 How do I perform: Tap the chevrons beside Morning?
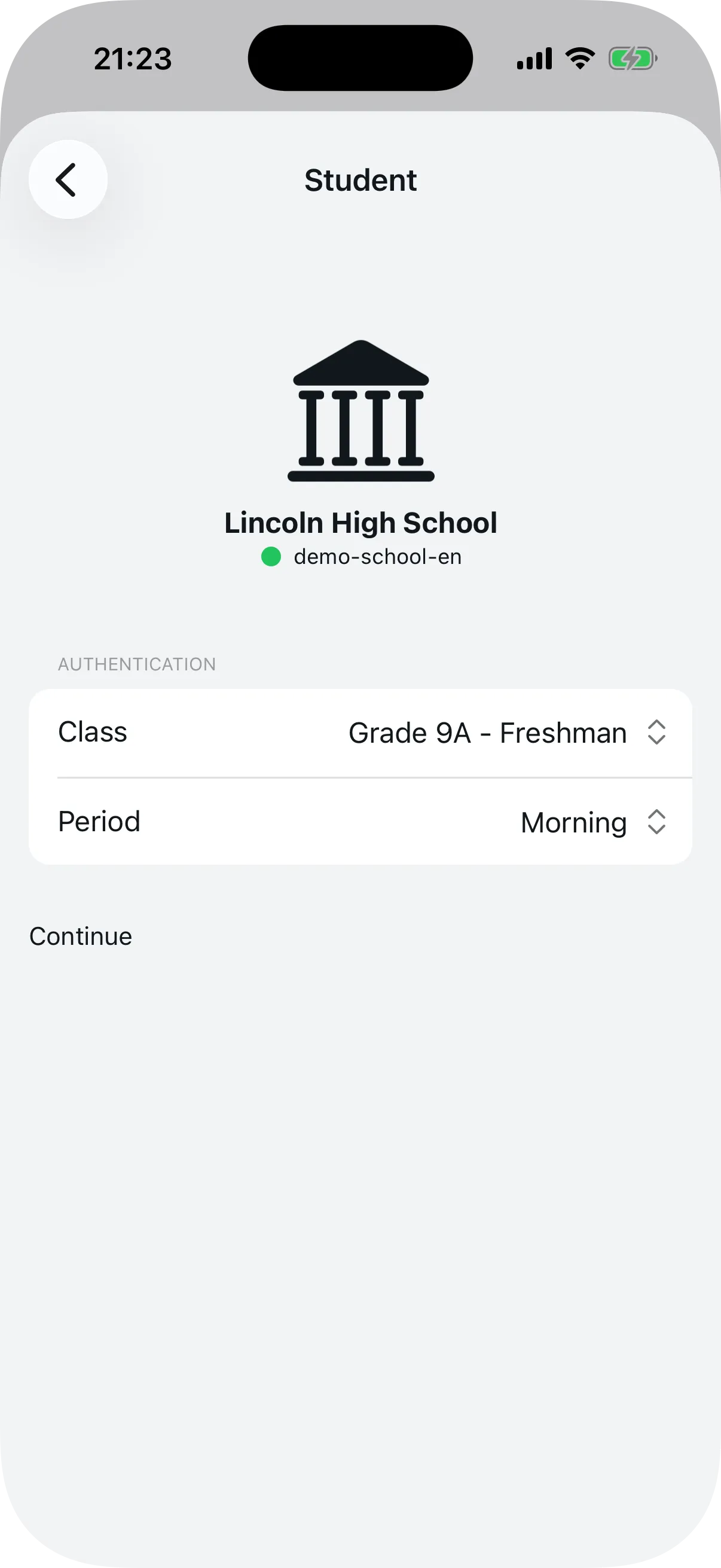(657, 822)
